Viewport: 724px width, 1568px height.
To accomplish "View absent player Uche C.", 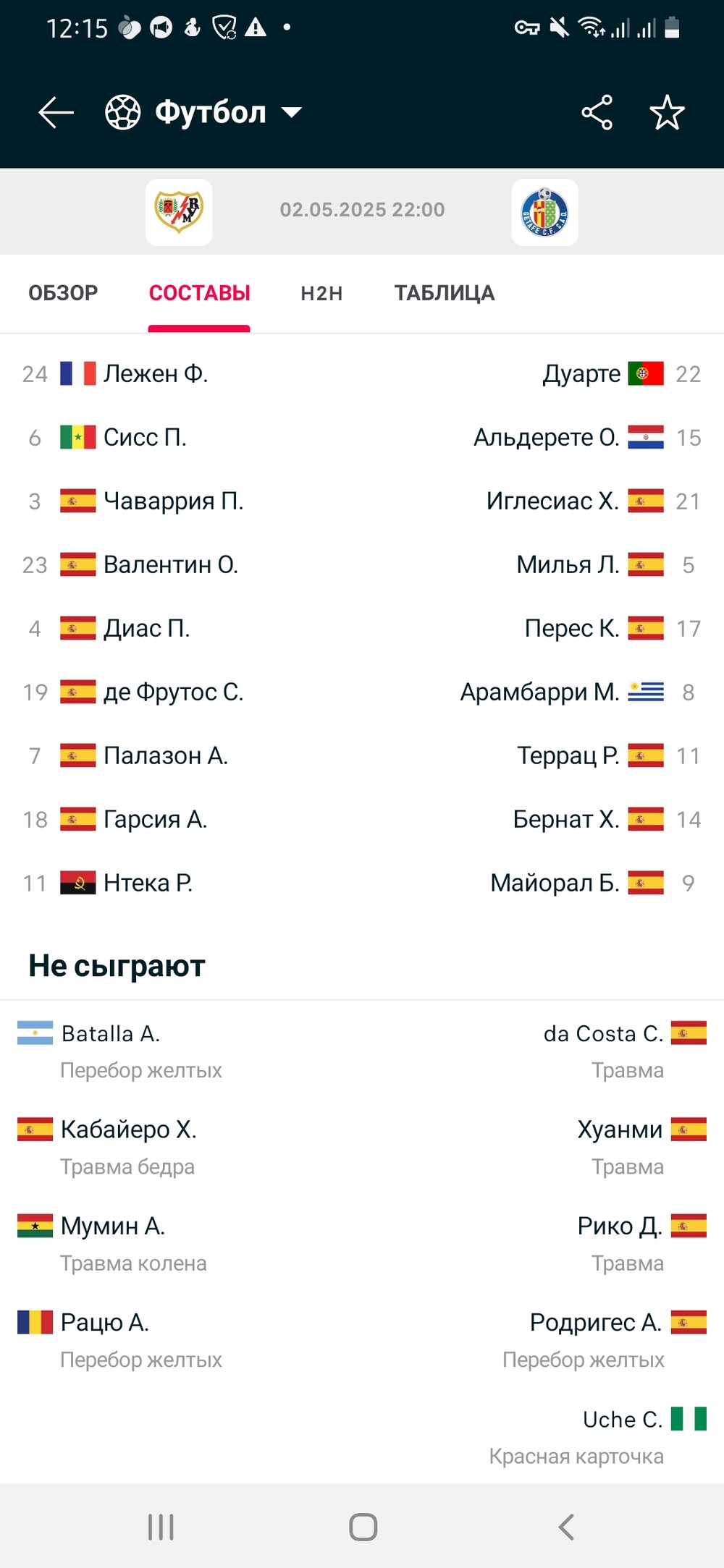I will coord(623,1420).
